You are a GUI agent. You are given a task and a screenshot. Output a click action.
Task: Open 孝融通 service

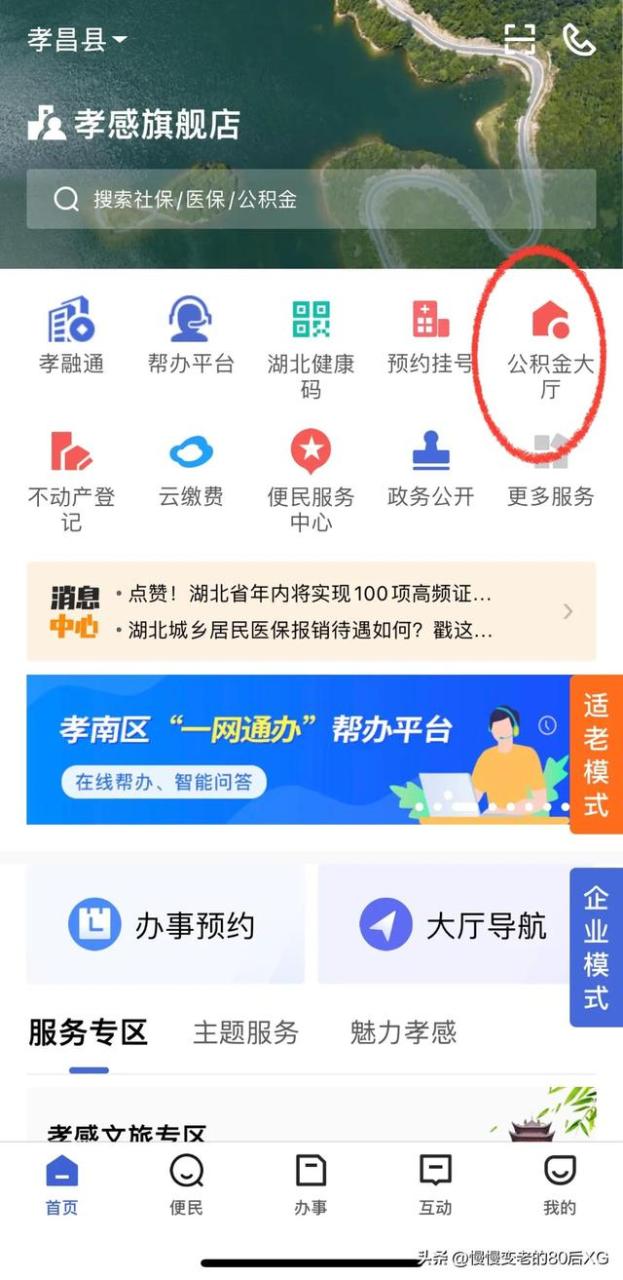[x=71, y=335]
